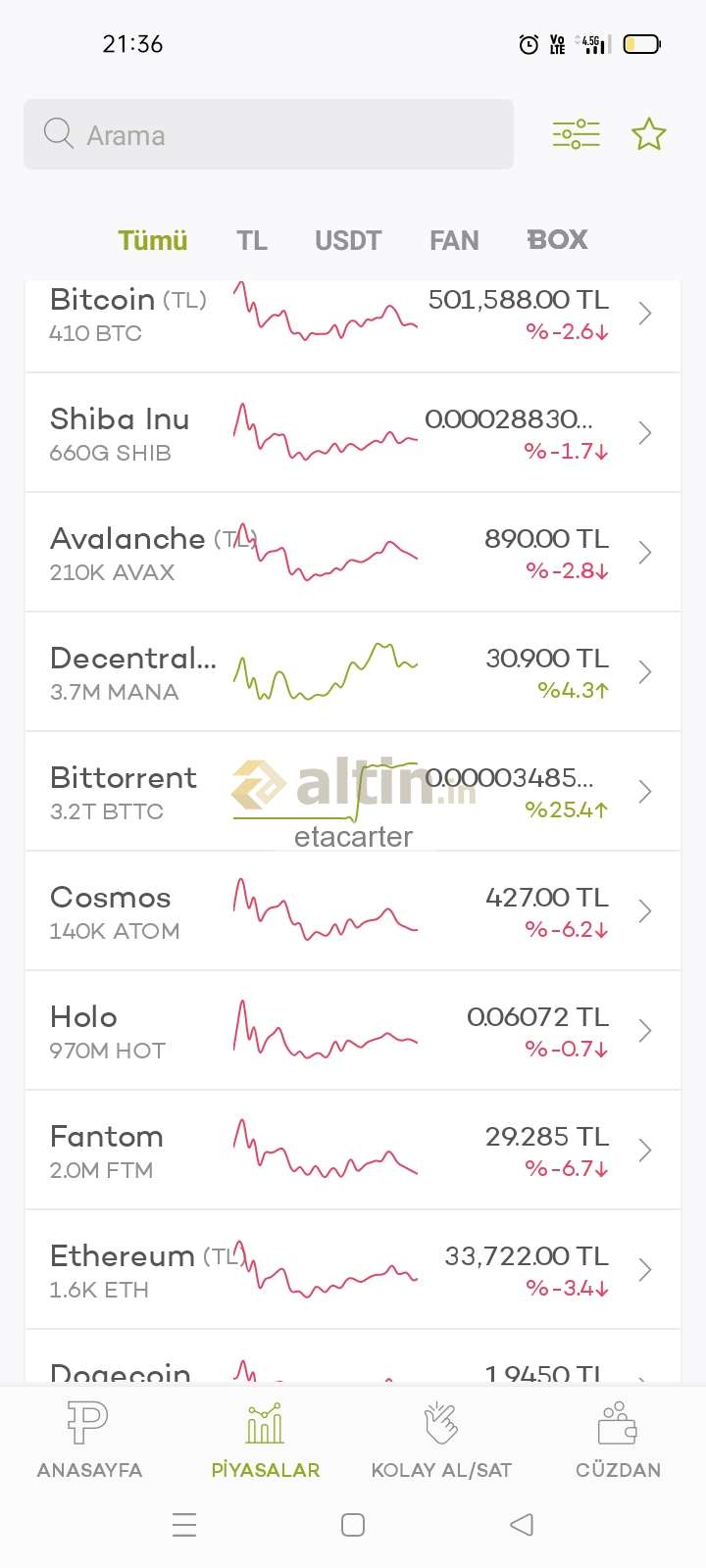
Task: Select the Tümü tab
Action: click(153, 240)
